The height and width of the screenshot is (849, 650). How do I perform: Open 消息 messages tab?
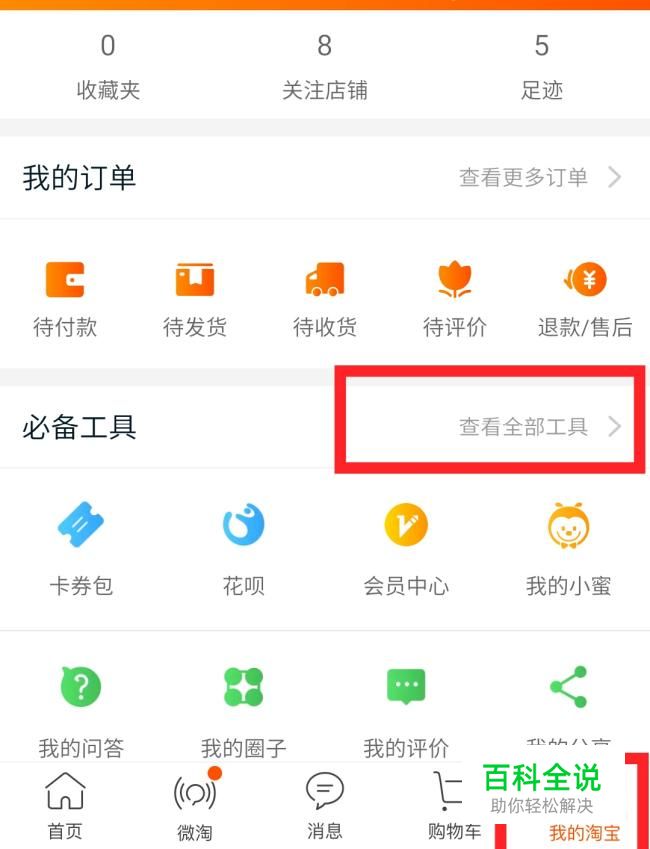(324, 805)
